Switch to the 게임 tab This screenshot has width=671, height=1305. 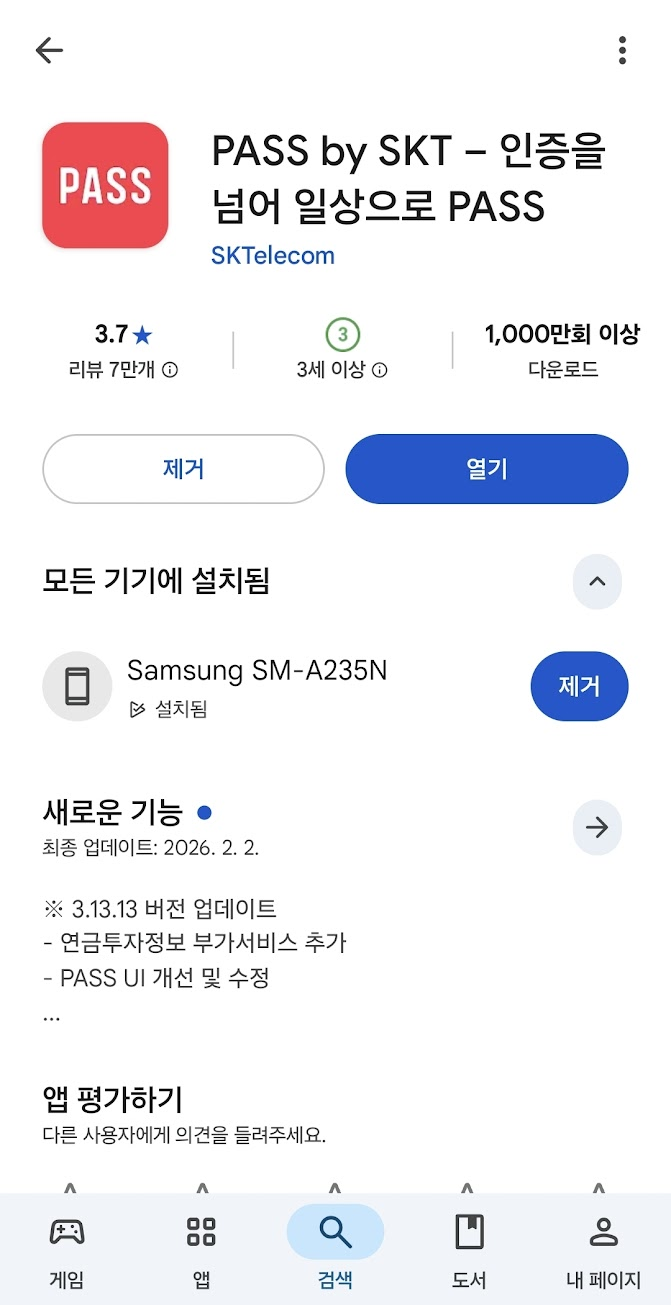pos(67,1247)
